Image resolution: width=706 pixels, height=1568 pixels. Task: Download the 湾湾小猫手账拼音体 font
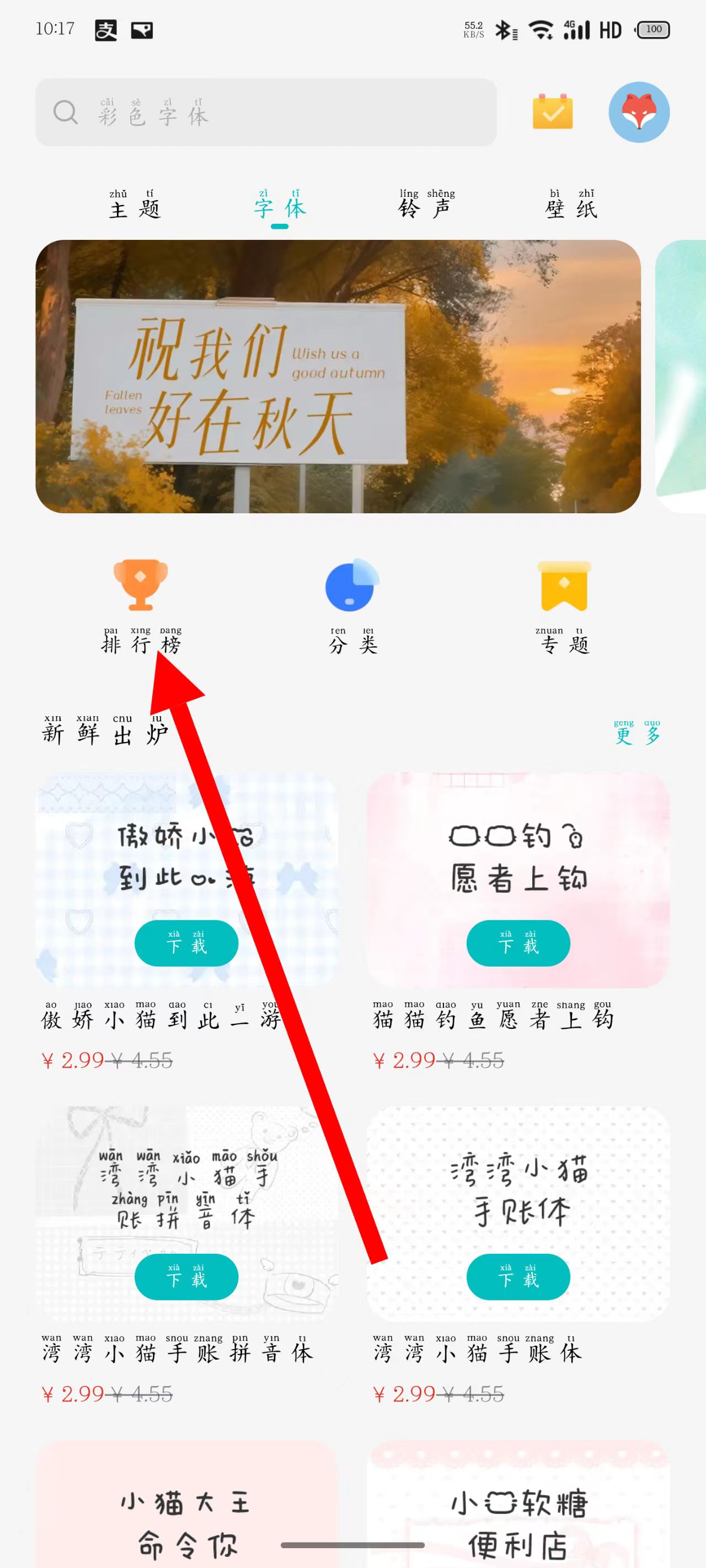186,1276
